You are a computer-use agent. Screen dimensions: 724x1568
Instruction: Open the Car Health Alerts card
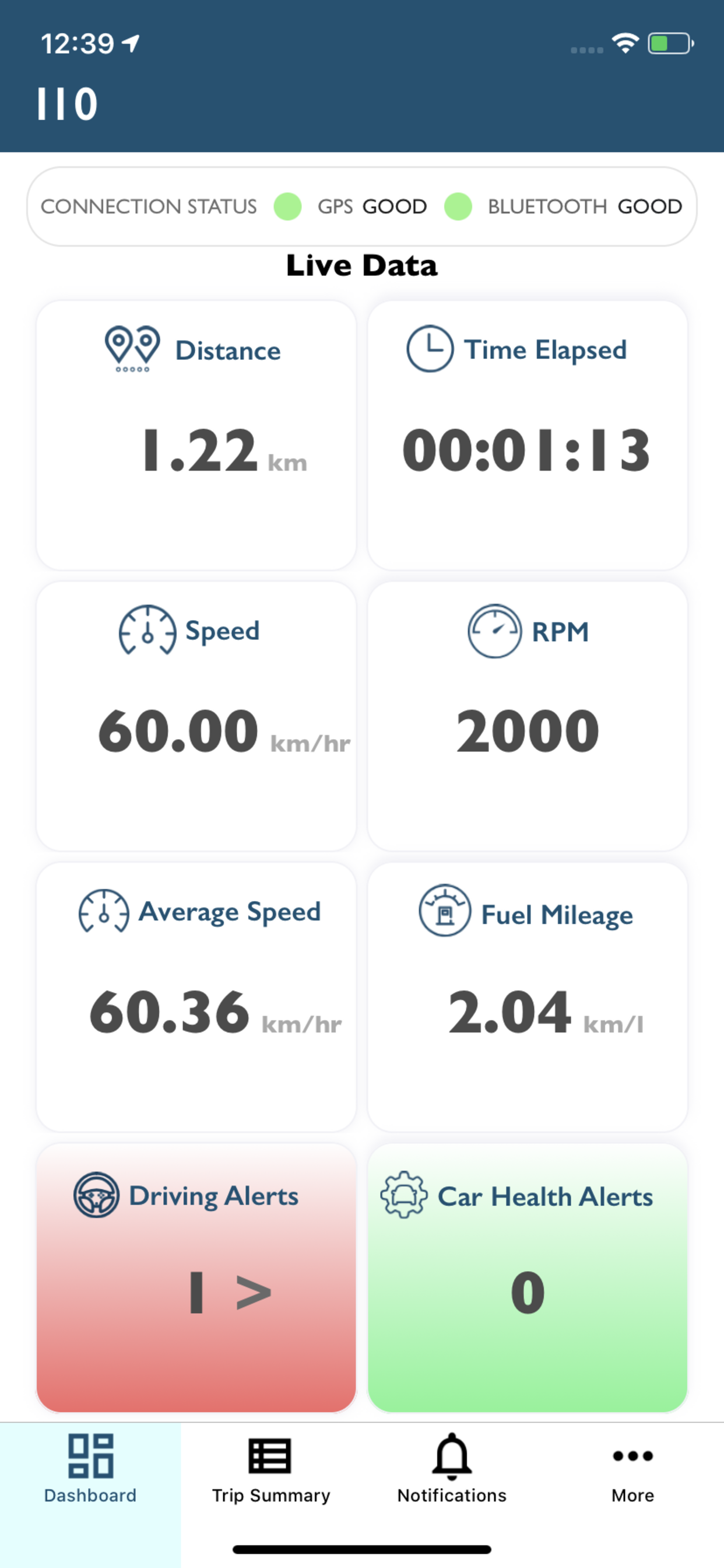click(528, 1277)
